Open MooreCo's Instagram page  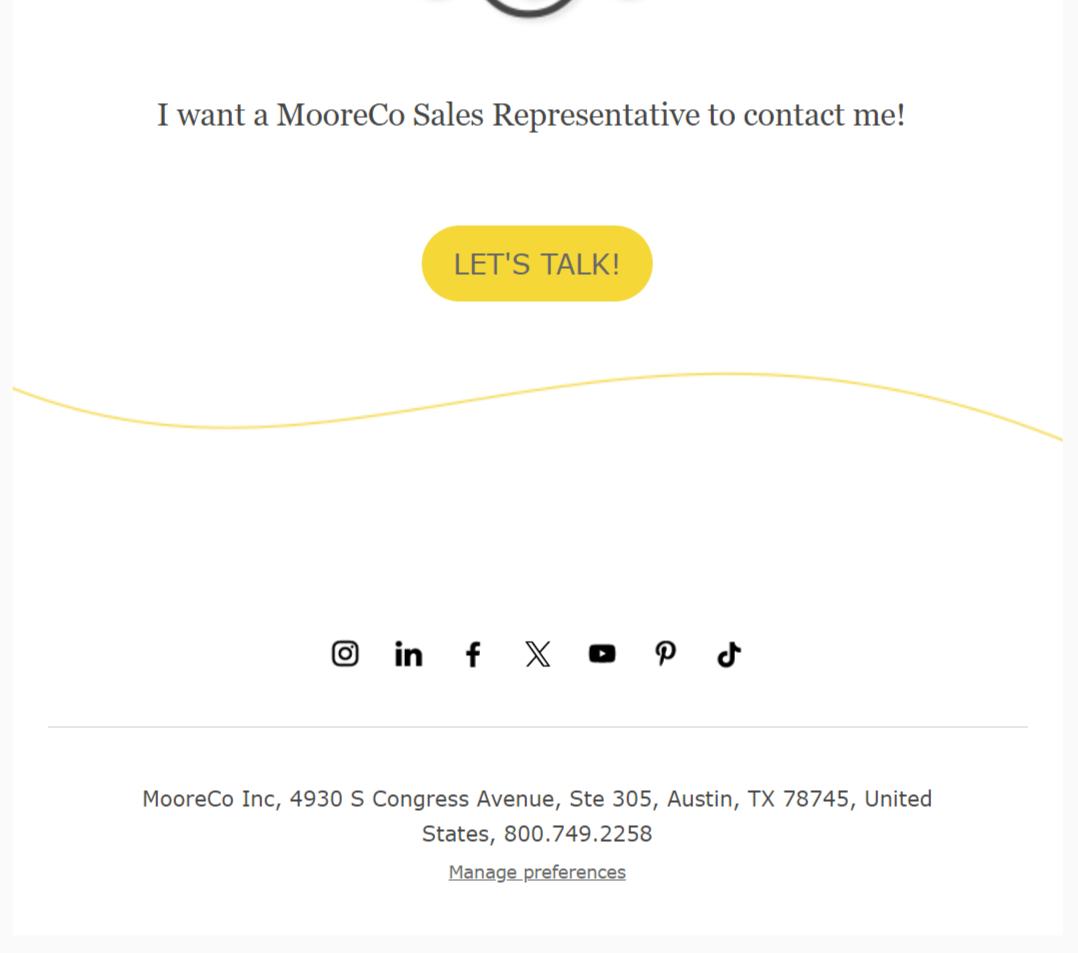pos(345,654)
